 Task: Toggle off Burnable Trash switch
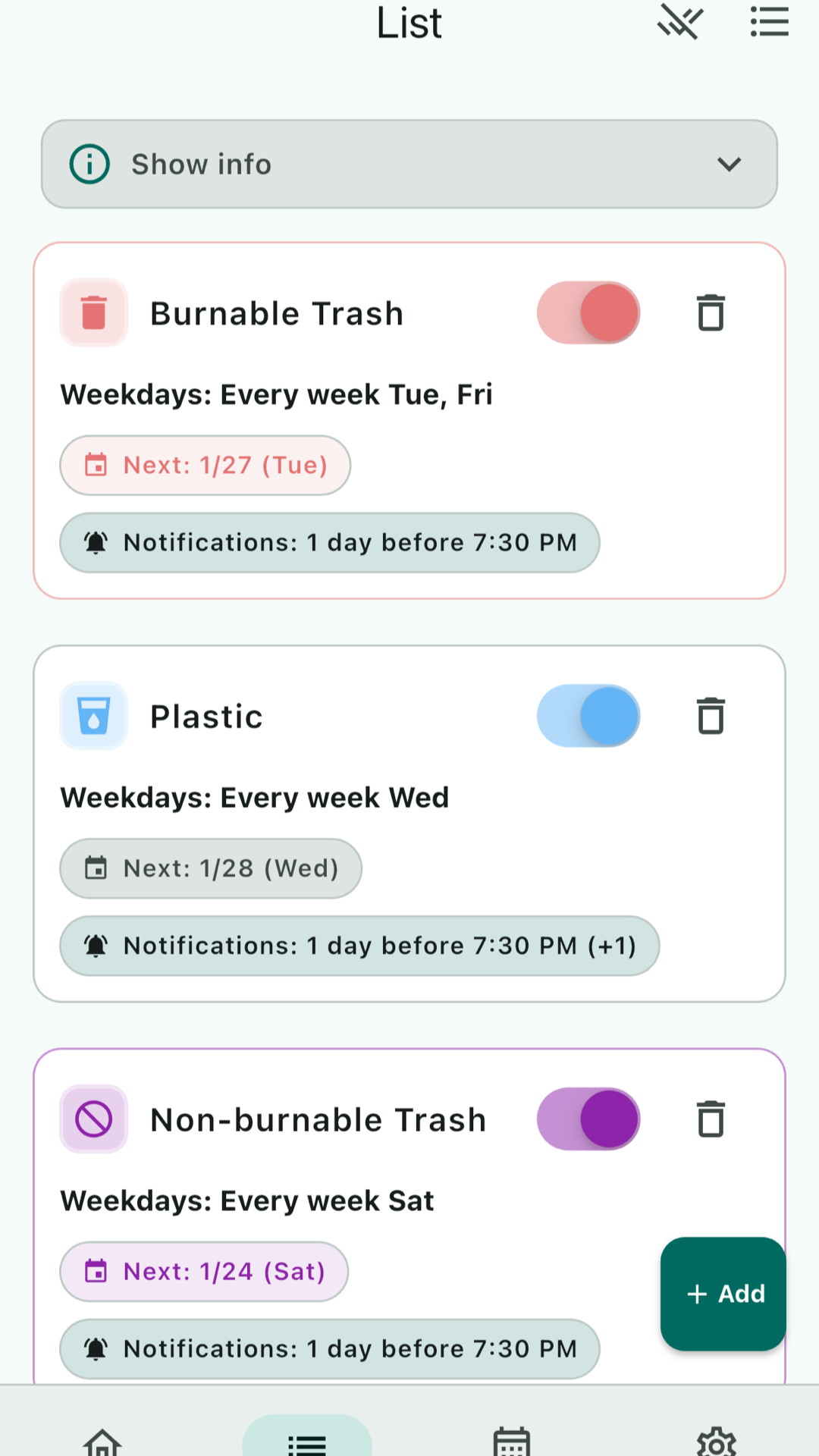(x=588, y=313)
